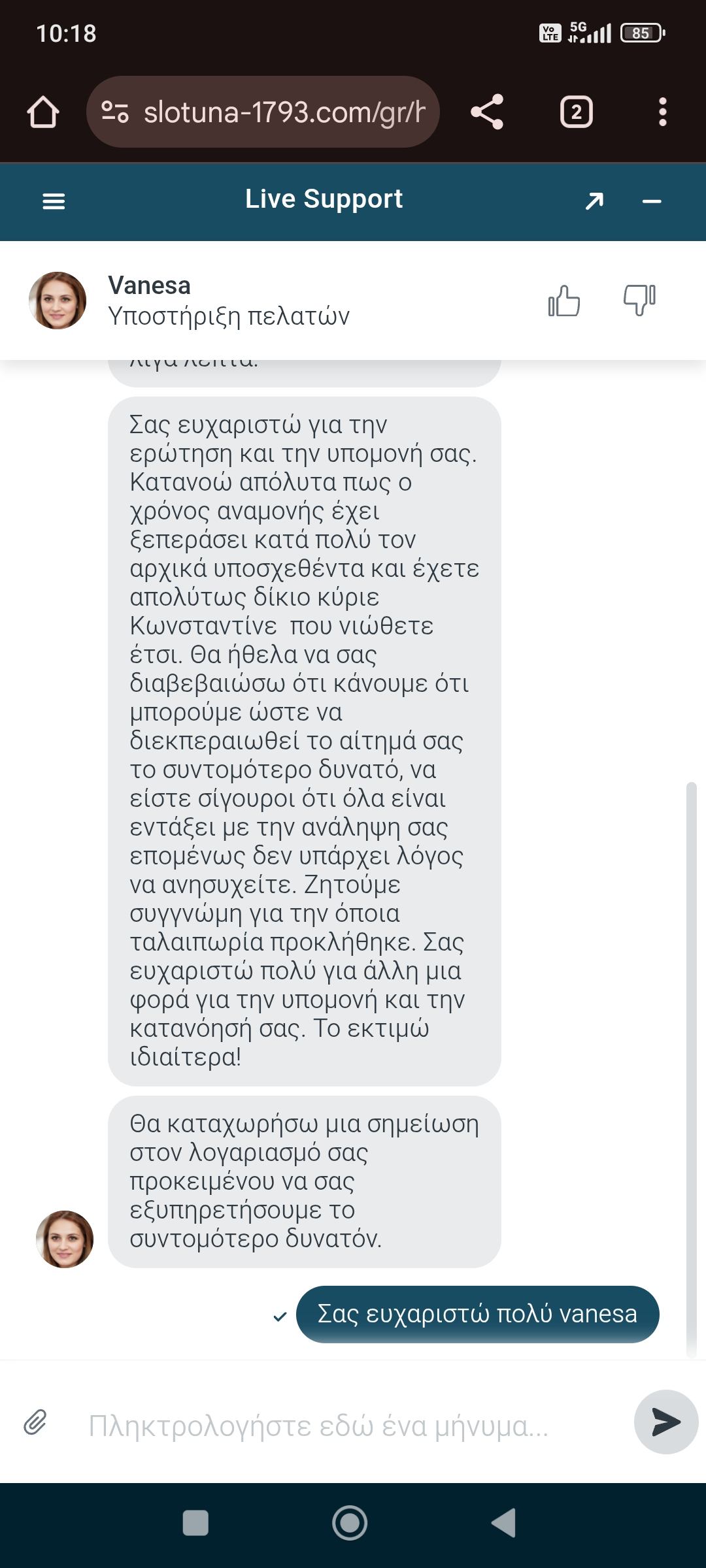This screenshot has height=1568, width=706.
Task: Rate Vanesa with thumbs down
Action: pyautogui.click(x=639, y=301)
